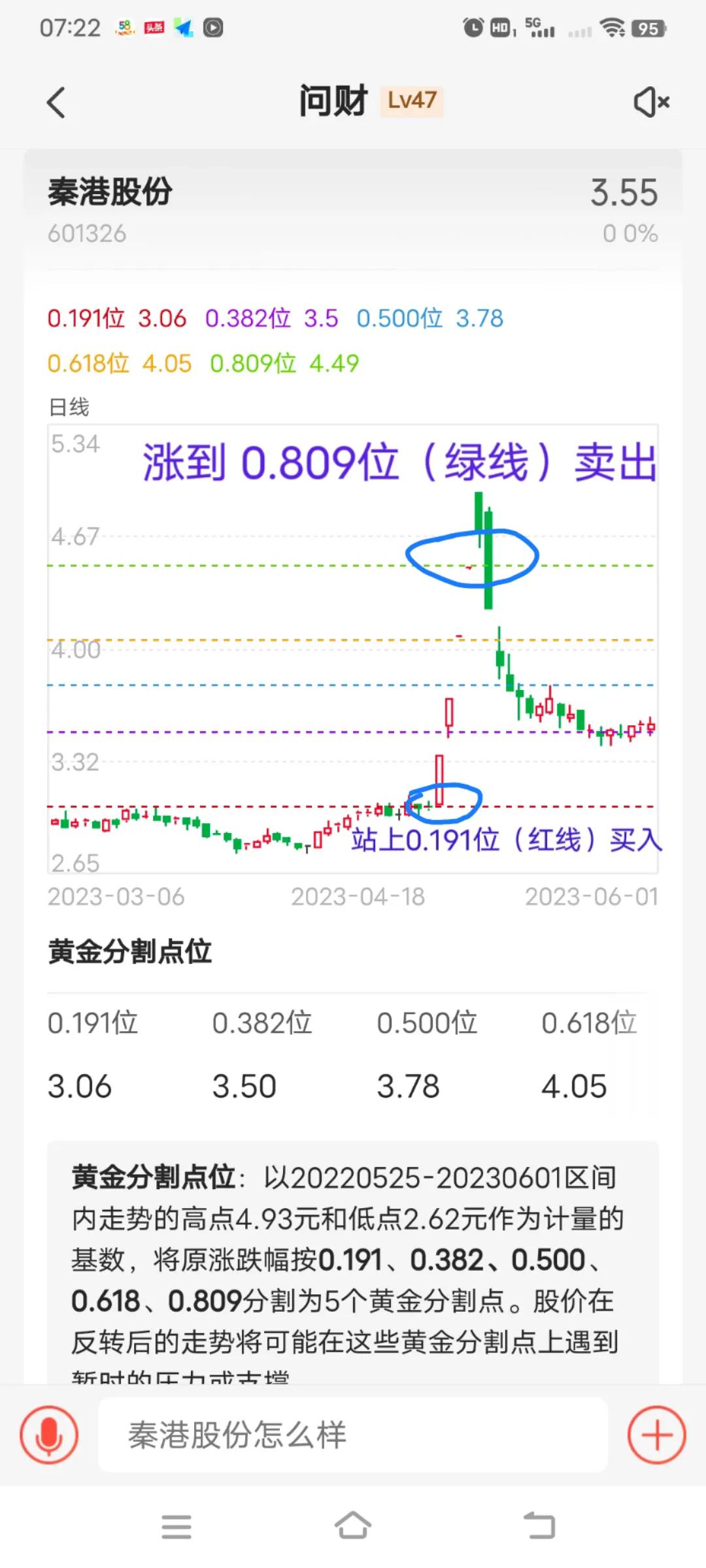The width and height of the screenshot is (706, 1568).
Task: Tap the back arrow to exit 问财 page
Action: tap(56, 102)
